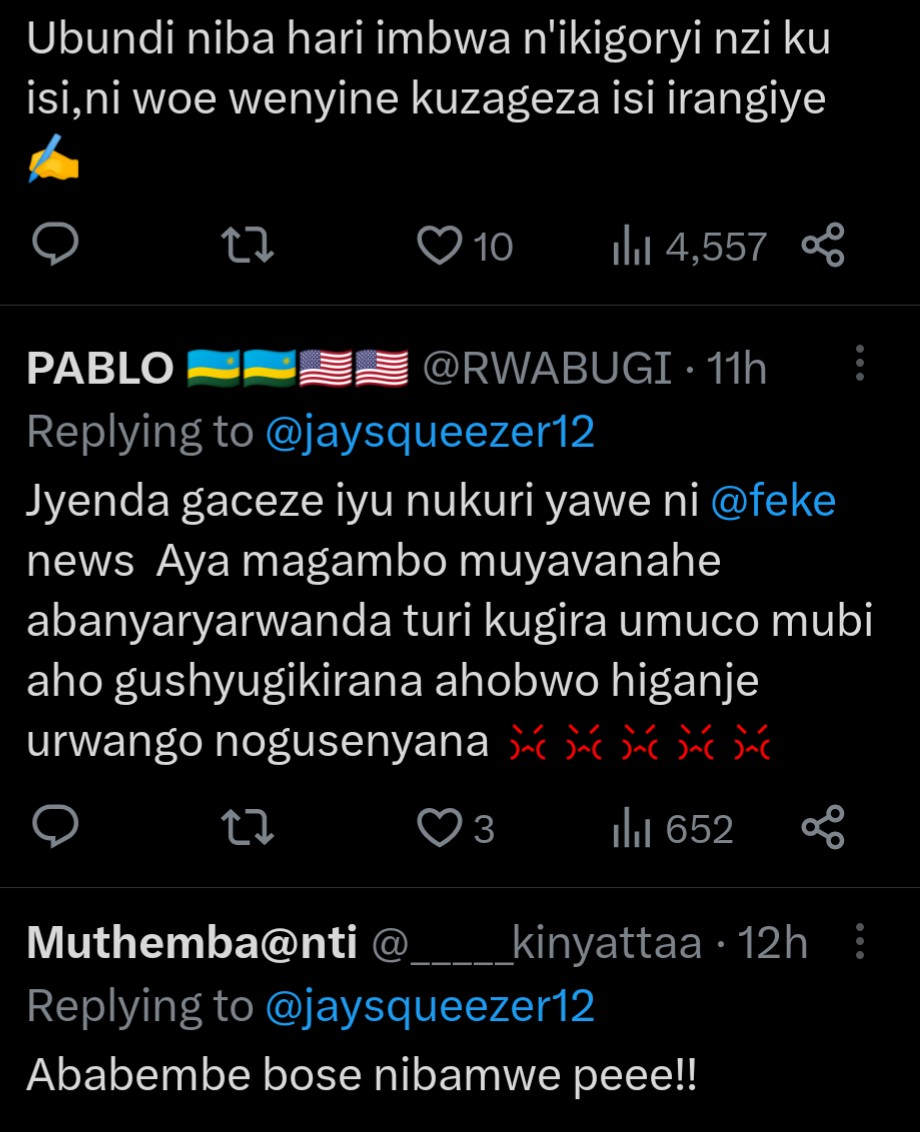Reply to the tweet with 4,557 views

click(x=58, y=246)
